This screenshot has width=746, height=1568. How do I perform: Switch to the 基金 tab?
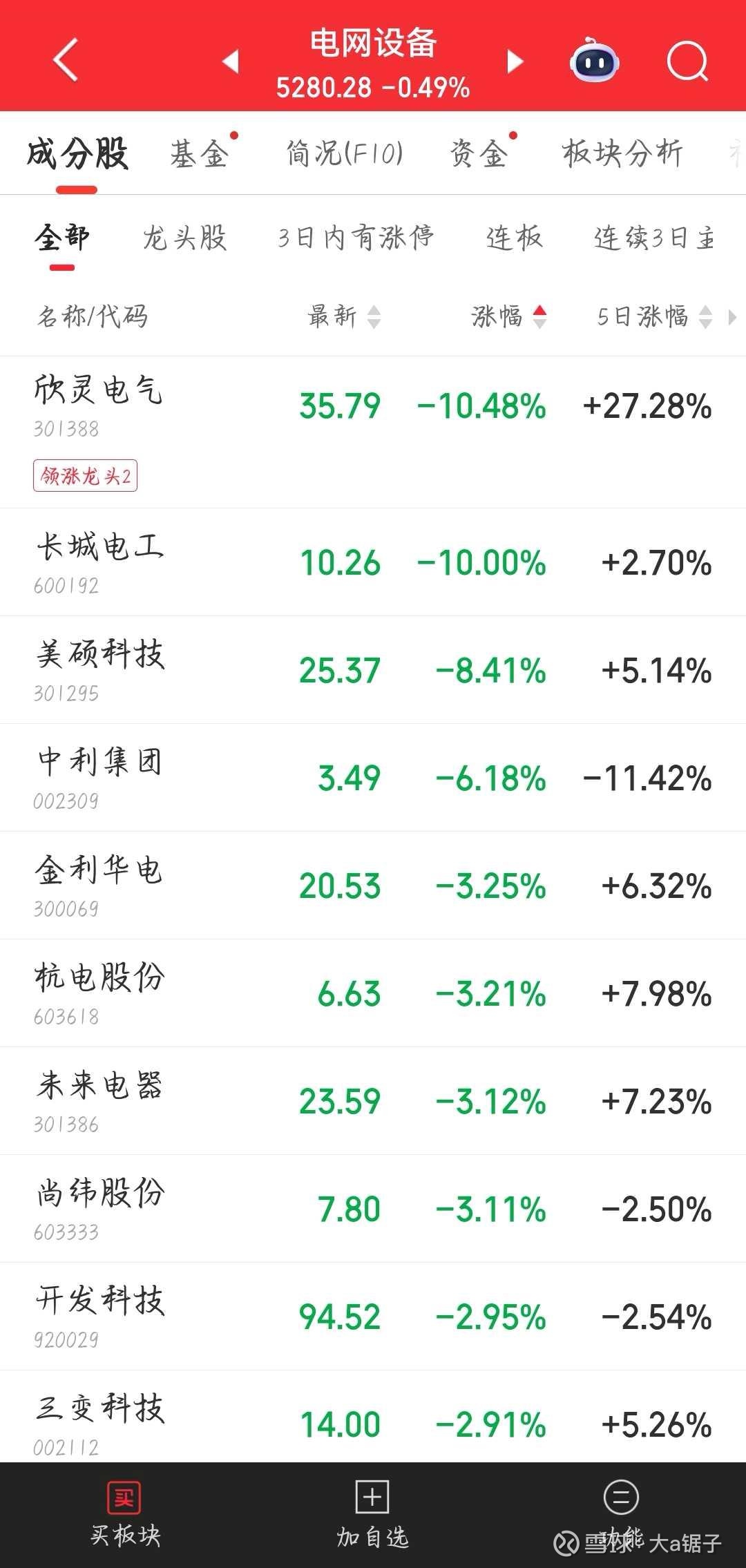click(x=200, y=153)
